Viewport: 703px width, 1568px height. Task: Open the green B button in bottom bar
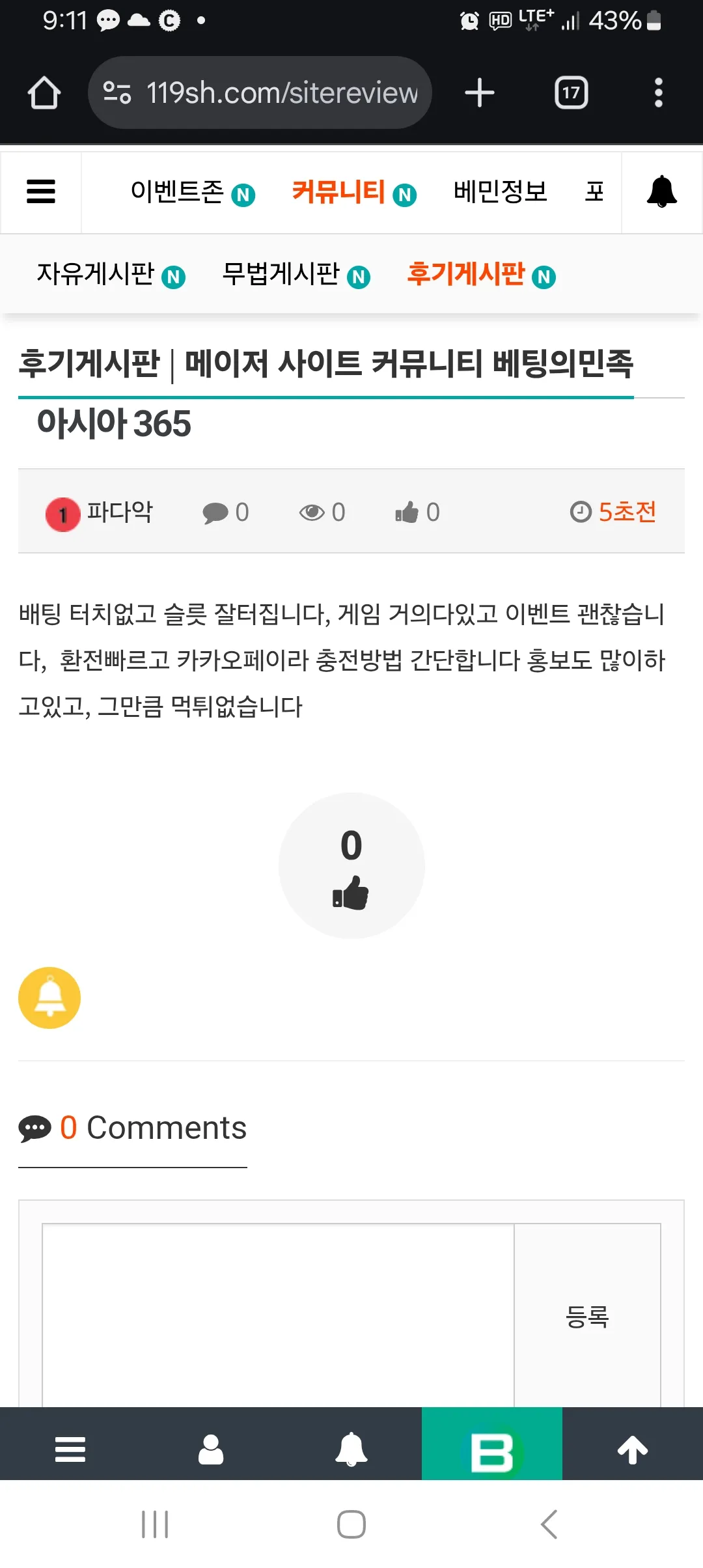492,1451
